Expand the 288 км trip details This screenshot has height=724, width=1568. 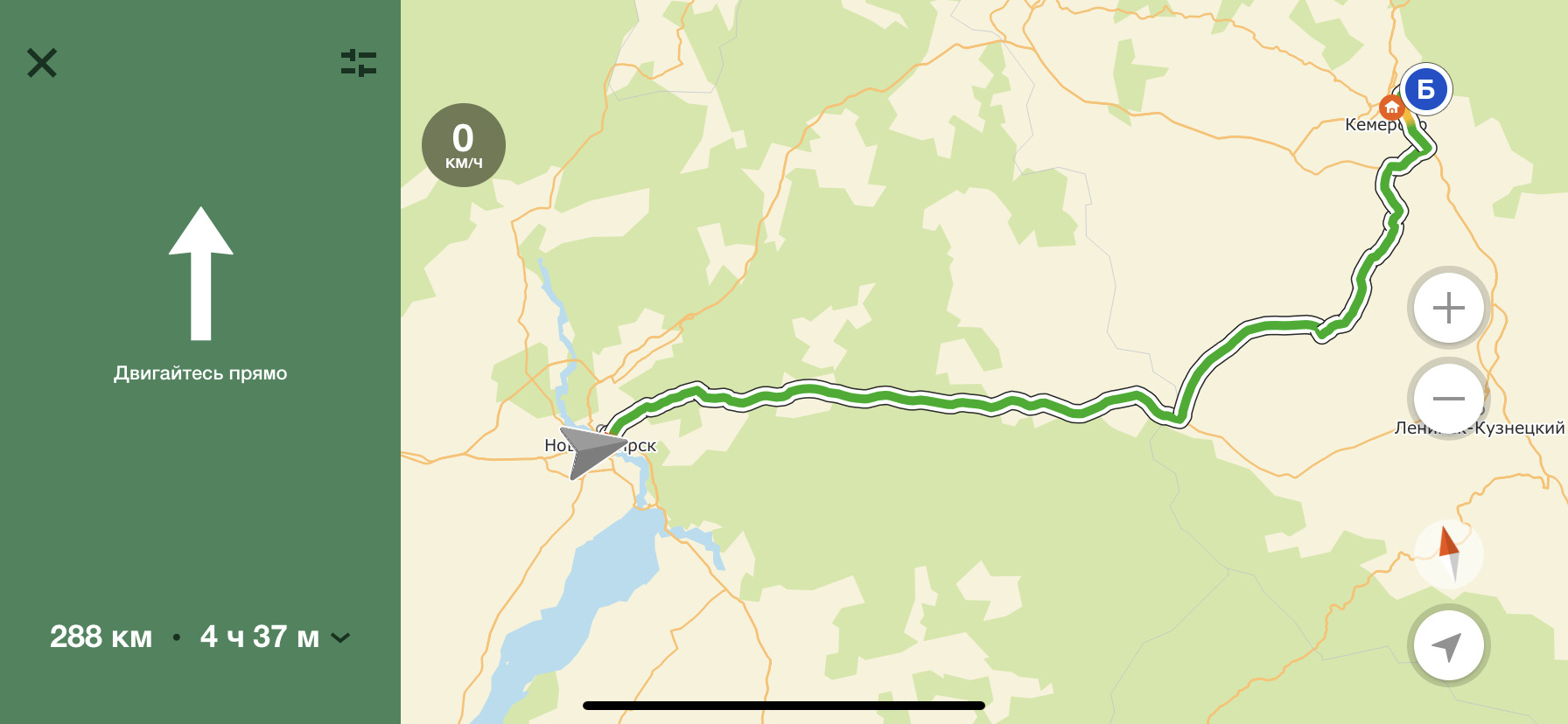point(340,637)
